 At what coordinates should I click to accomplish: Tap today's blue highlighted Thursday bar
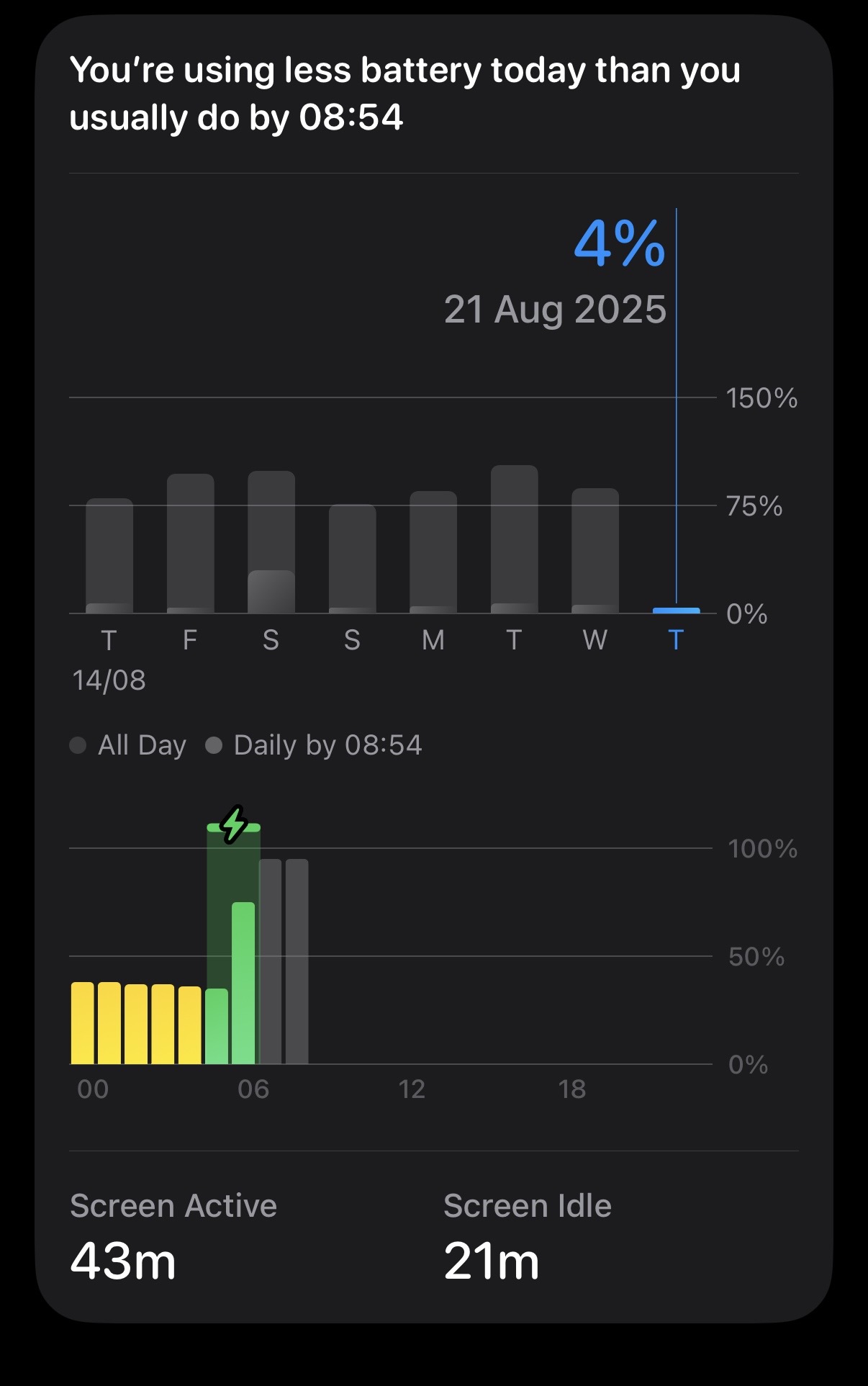pos(676,611)
